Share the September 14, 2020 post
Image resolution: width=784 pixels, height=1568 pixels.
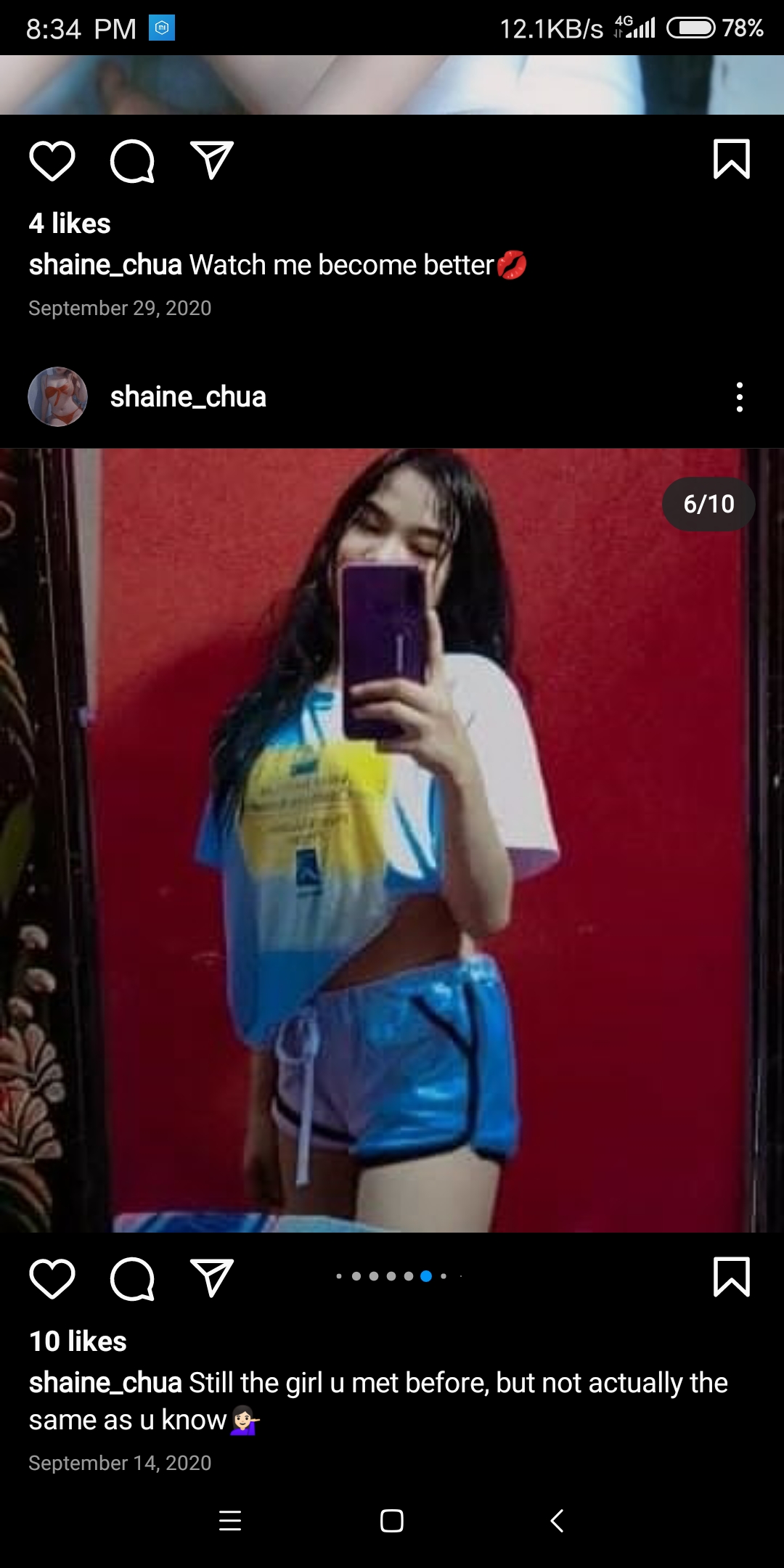211,1278
